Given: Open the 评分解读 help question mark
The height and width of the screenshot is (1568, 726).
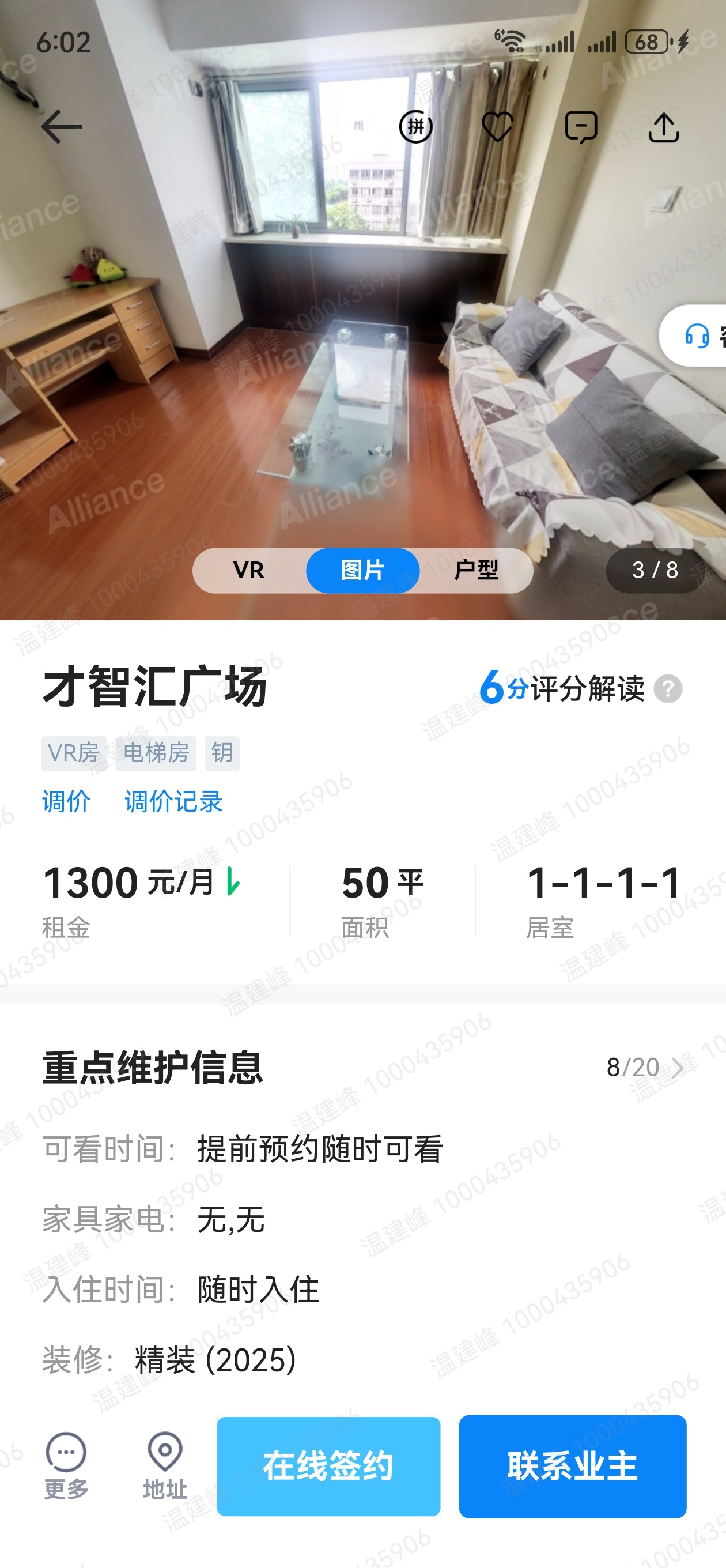Looking at the screenshot, I should point(668,689).
